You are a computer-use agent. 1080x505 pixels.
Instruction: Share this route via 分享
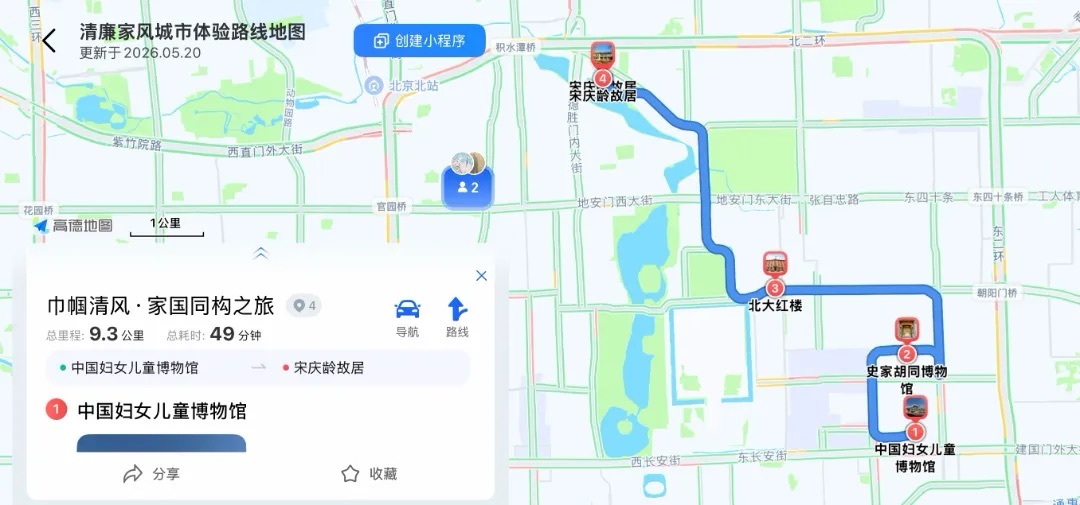click(151, 474)
